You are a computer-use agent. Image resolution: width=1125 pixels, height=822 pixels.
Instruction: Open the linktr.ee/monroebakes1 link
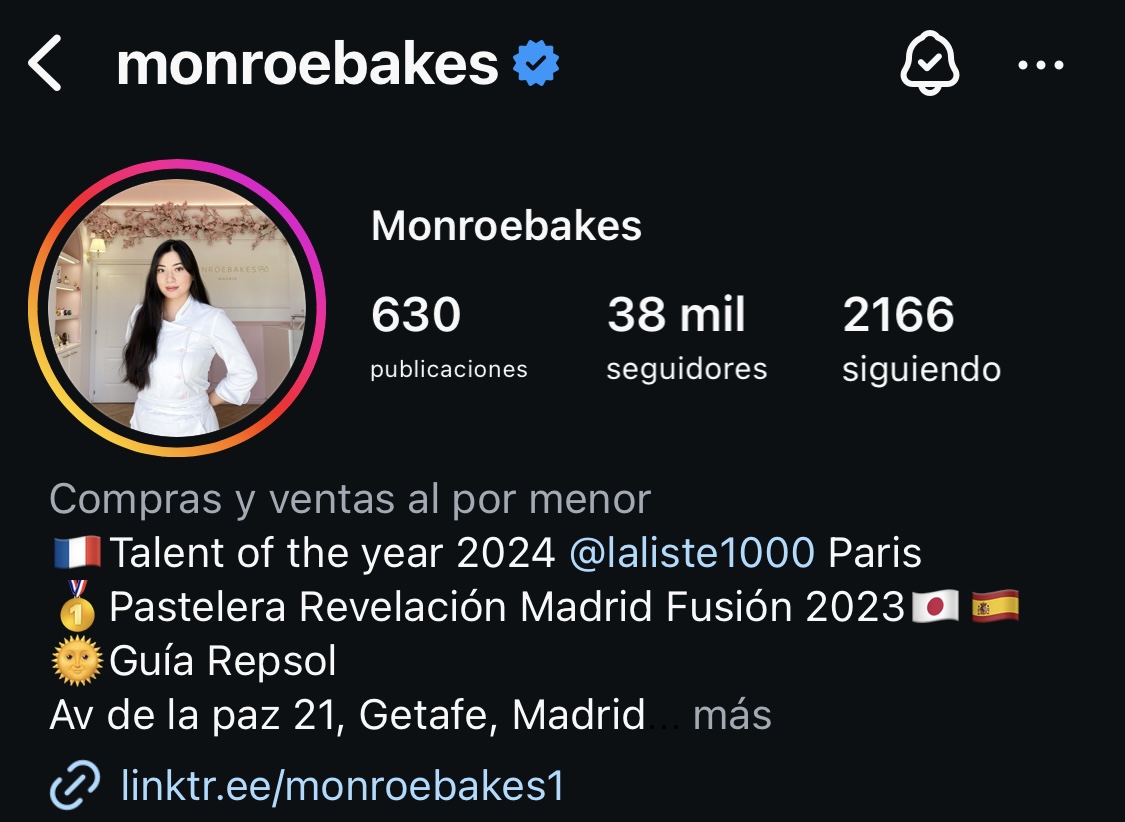pyautogui.click(x=341, y=785)
